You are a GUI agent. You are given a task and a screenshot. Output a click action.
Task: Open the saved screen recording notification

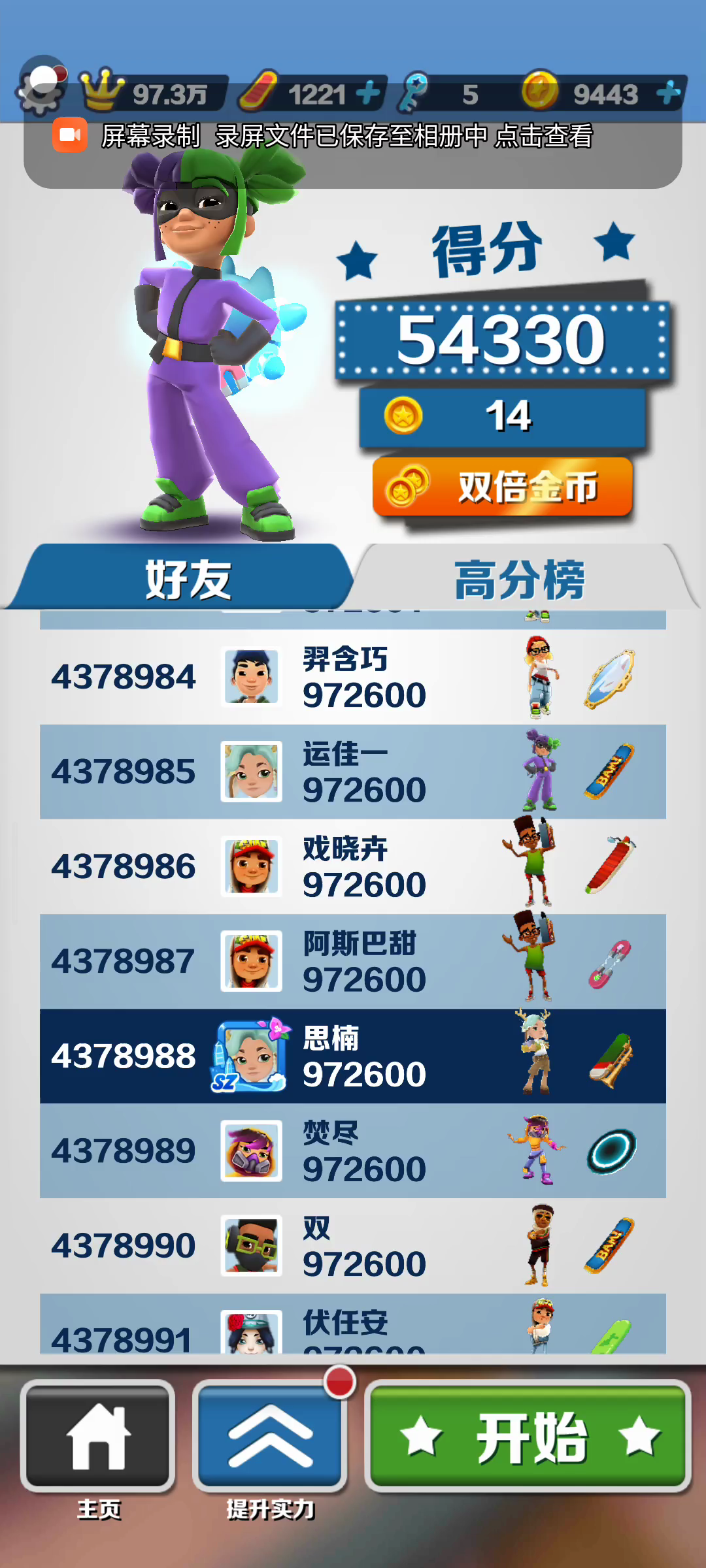(353, 137)
